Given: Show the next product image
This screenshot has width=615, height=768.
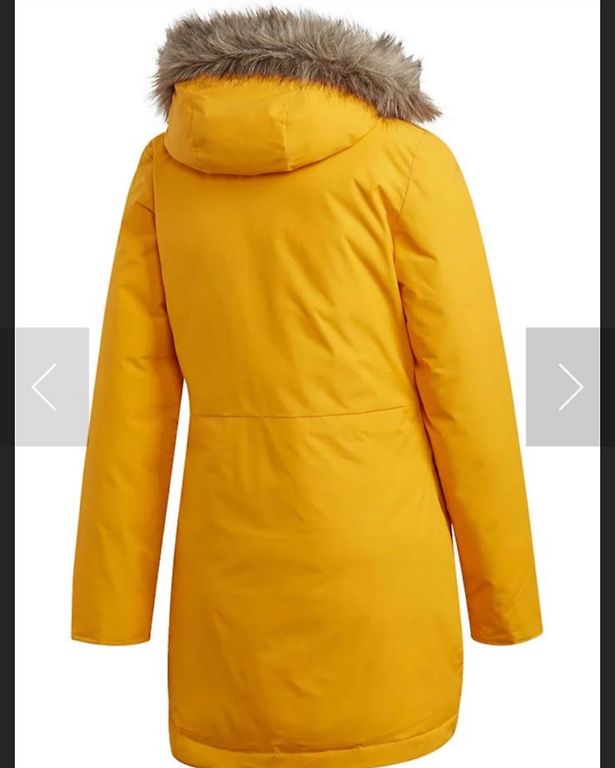Looking at the screenshot, I should [568, 387].
